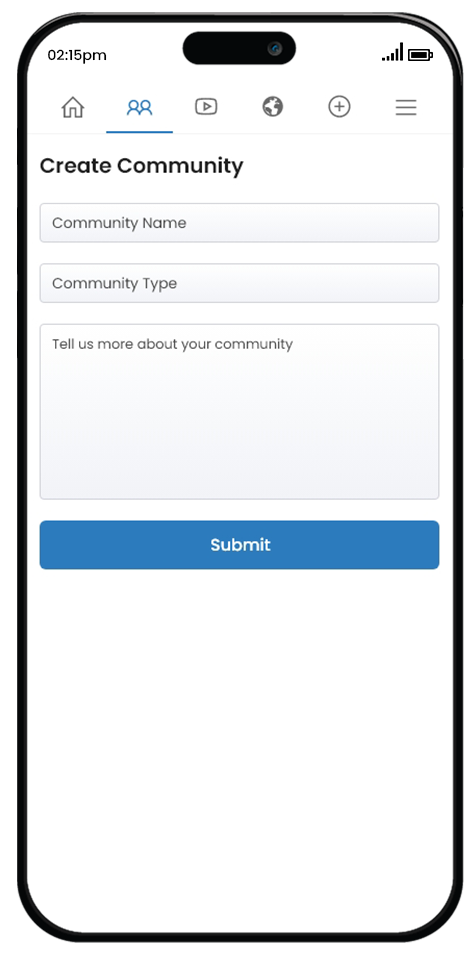Open the hamburger menu
Screen dimensions: 475x960
click(406, 107)
